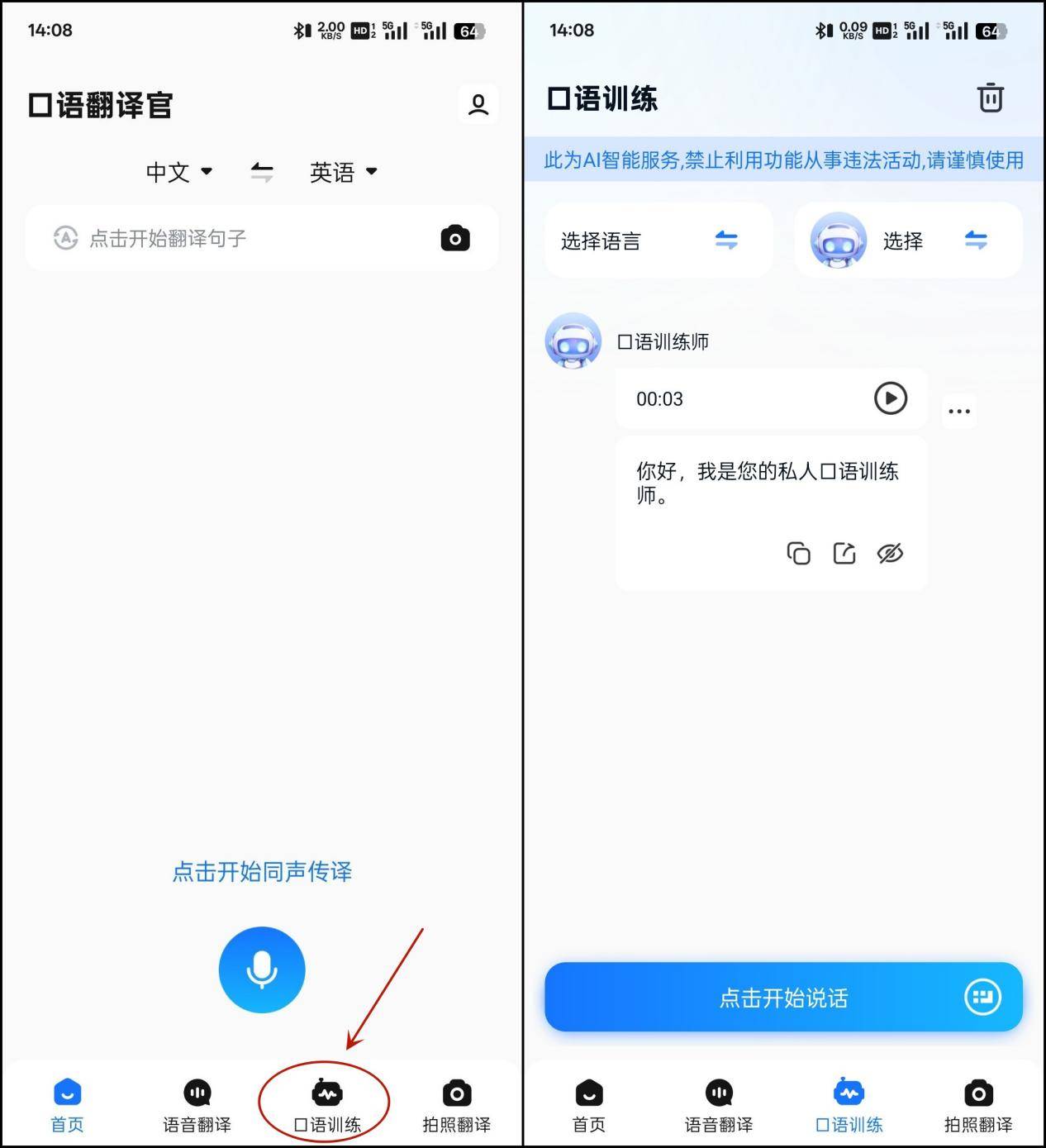Tap the 点击开始翻译句子 input field
This screenshot has width=1046, height=1148.
pyautogui.click(x=240, y=239)
